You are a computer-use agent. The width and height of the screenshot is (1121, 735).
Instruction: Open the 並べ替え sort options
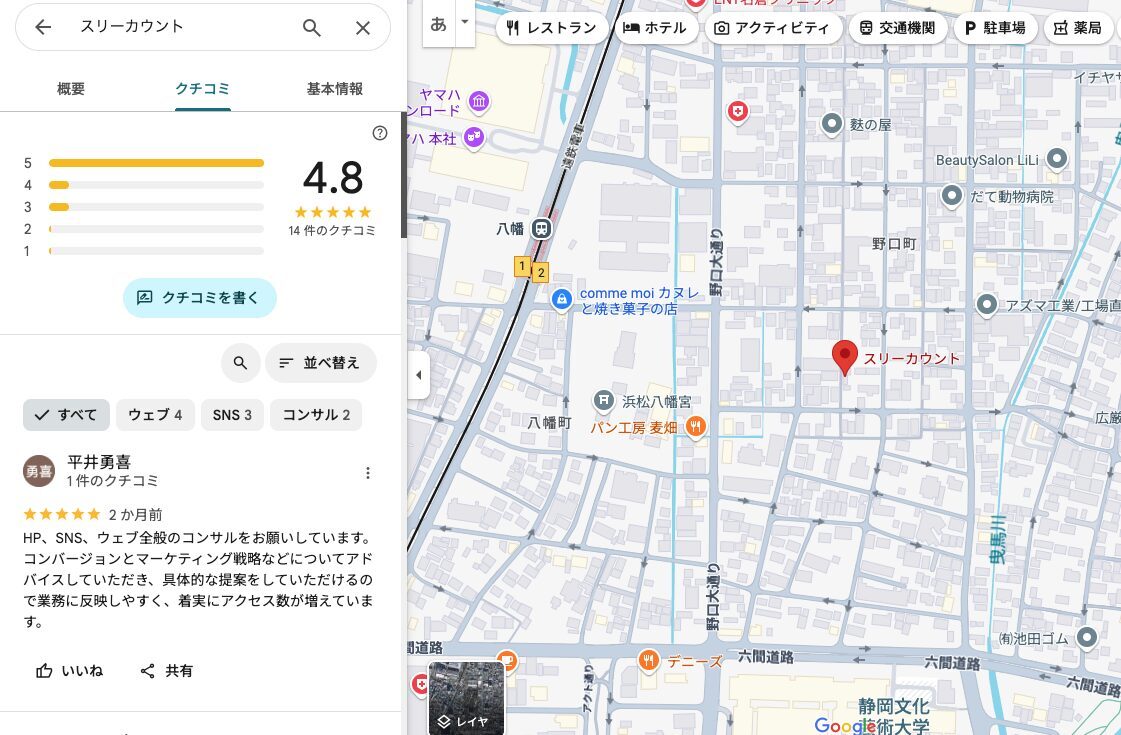coord(320,363)
